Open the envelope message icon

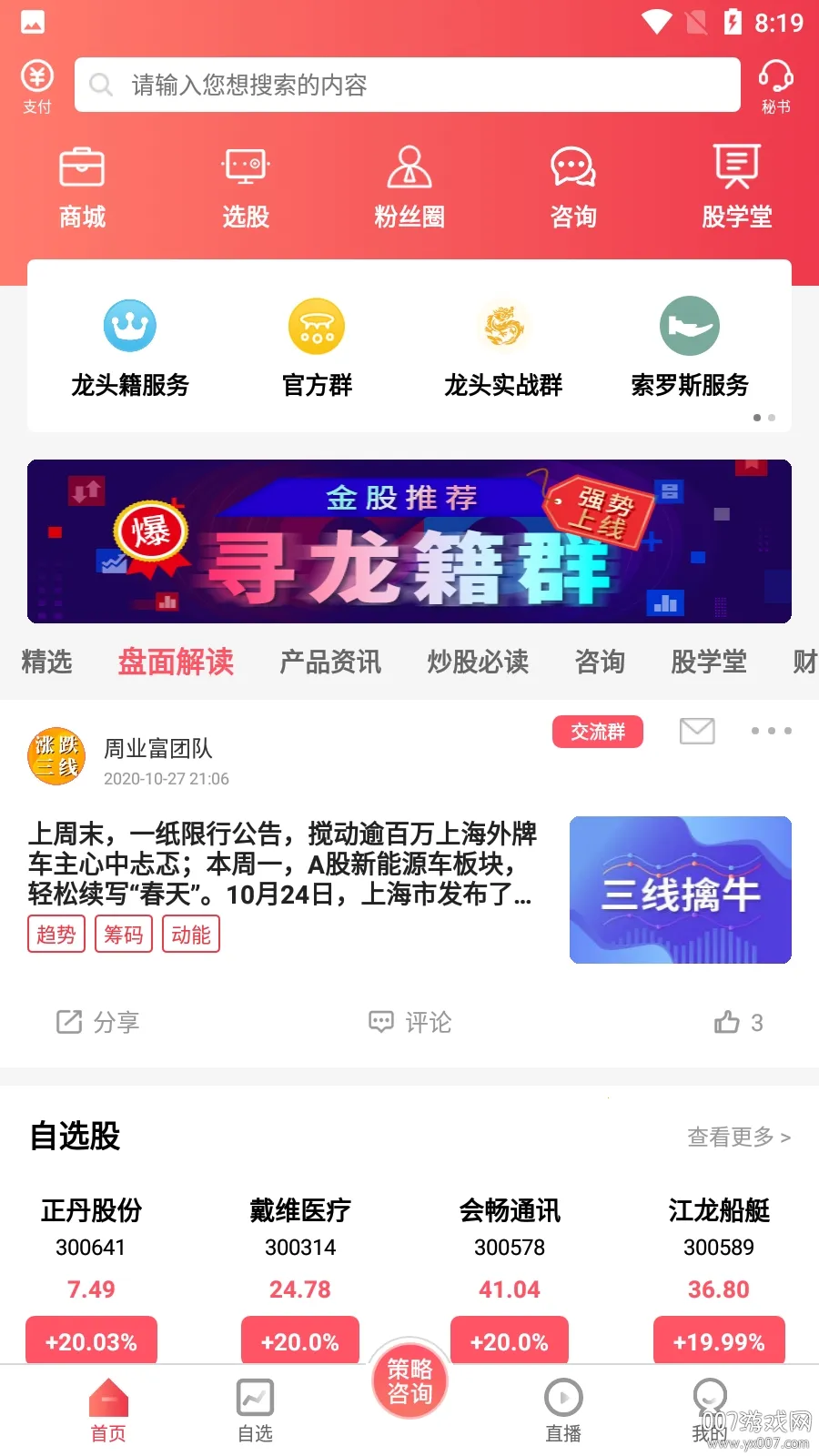pyautogui.click(x=697, y=731)
